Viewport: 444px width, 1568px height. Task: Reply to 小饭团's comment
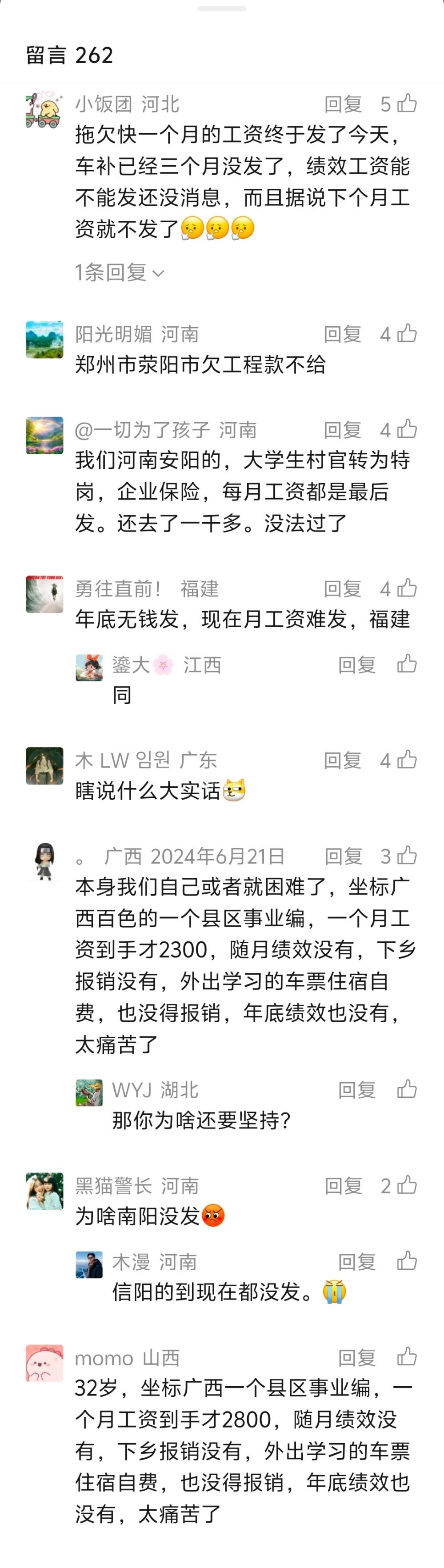coord(343,104)
